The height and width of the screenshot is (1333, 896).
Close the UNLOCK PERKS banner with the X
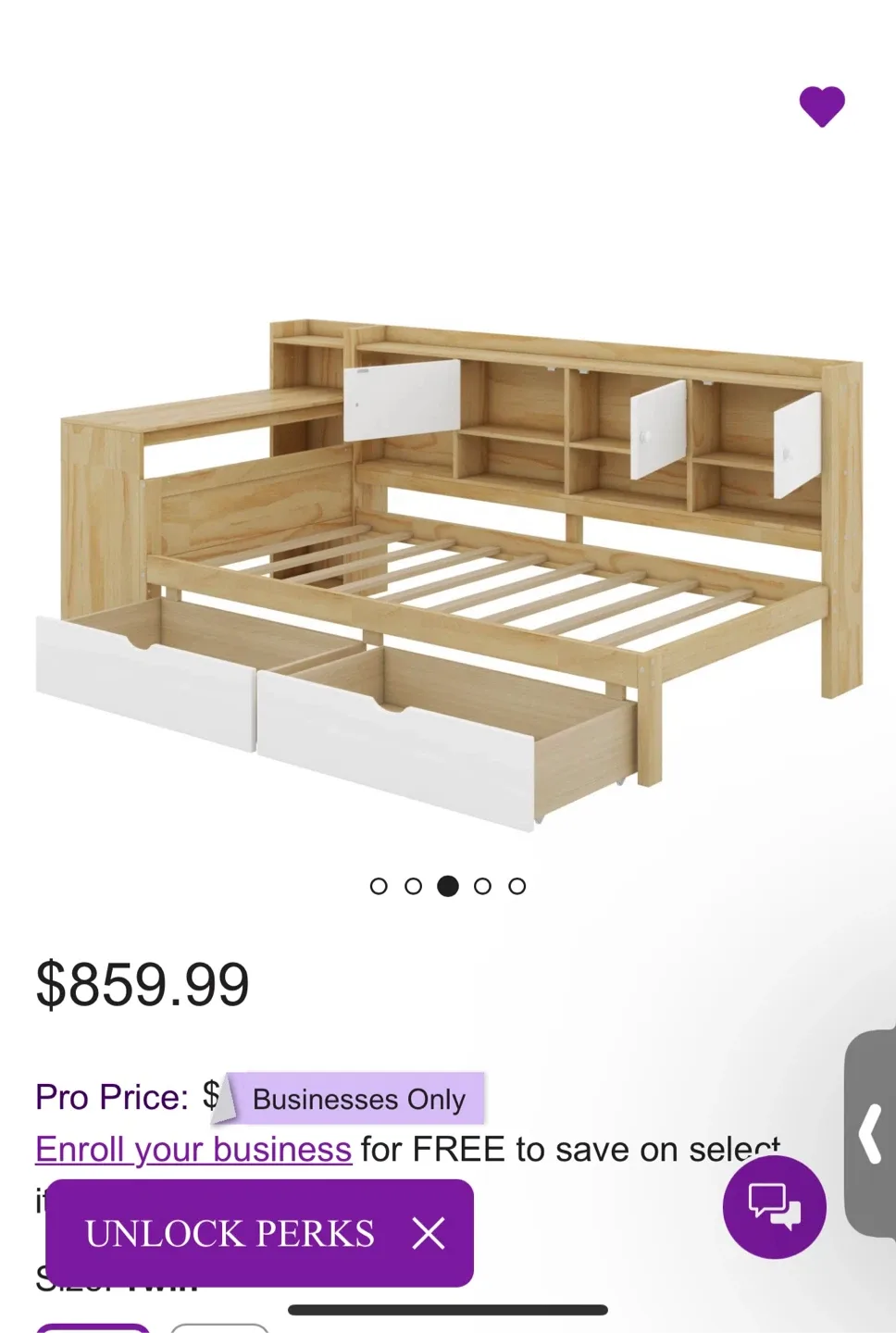[429, 1234]
